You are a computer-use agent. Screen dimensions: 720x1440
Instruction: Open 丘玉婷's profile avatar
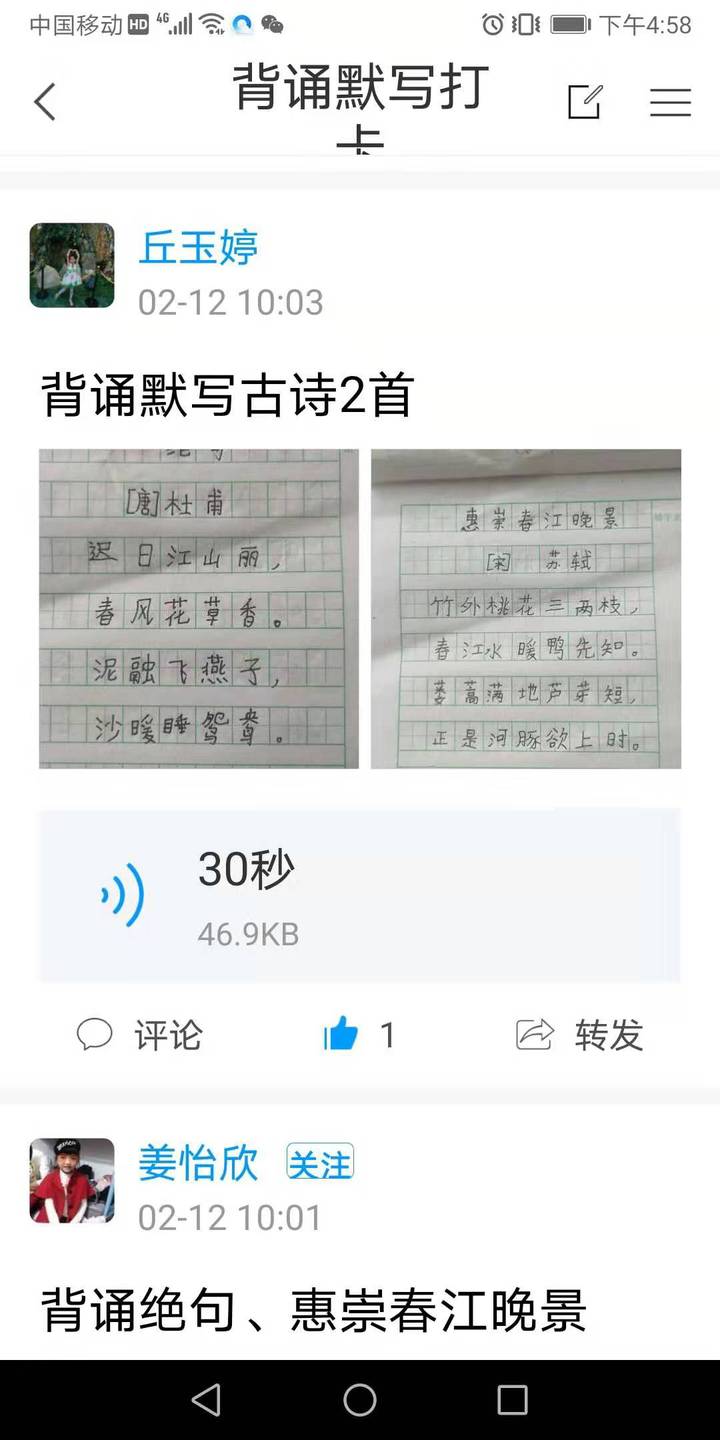click(x=72, y=265)
